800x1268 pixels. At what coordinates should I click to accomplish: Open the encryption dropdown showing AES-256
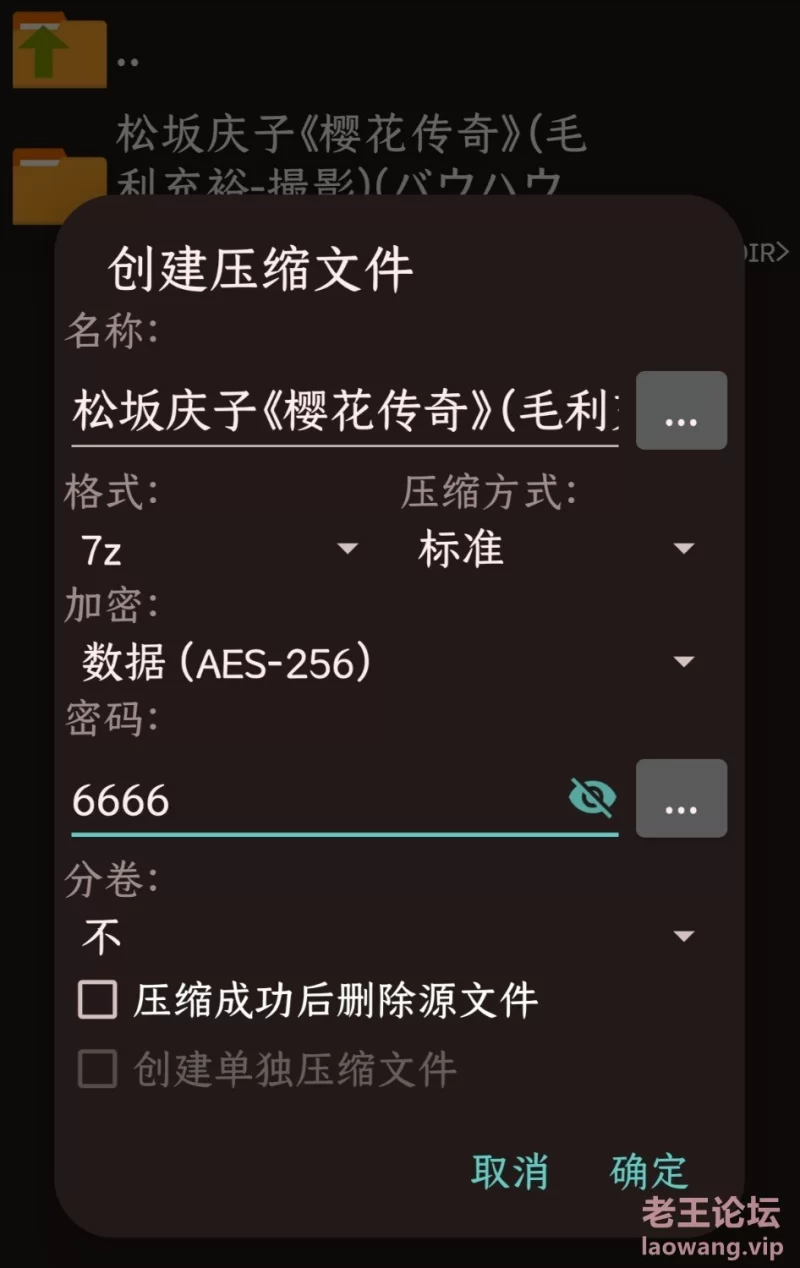click(x=386, y=662)
